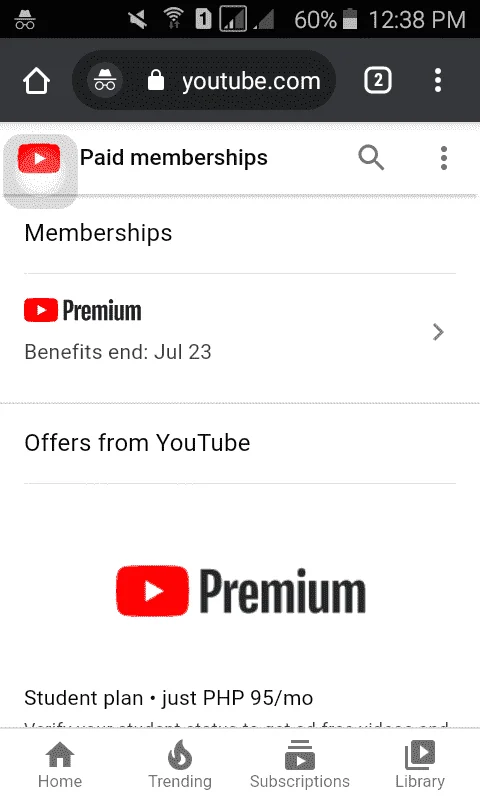
Task: Tap the YouTube search magnifier icon
Action: tap(371, 158)
